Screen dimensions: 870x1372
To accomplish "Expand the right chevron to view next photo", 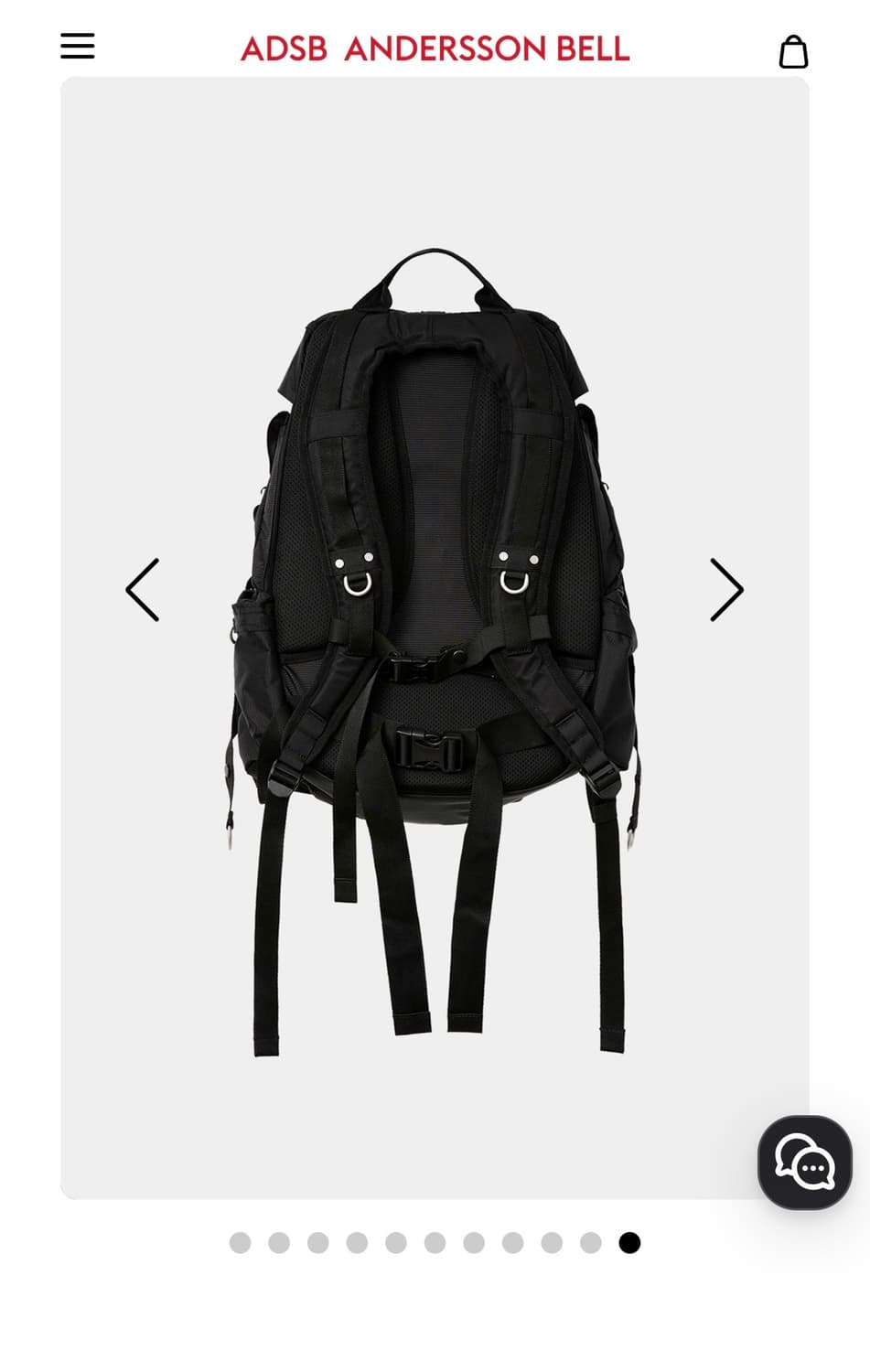I will coord(726,590).
